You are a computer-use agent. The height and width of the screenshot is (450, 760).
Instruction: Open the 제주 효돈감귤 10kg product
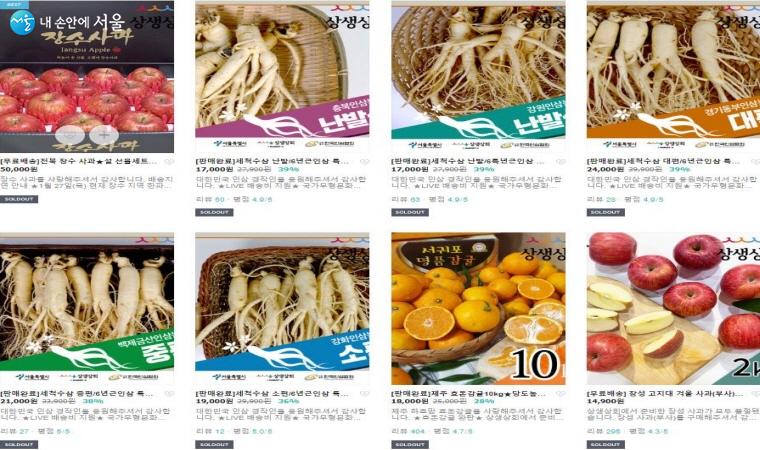coord(478,308)
